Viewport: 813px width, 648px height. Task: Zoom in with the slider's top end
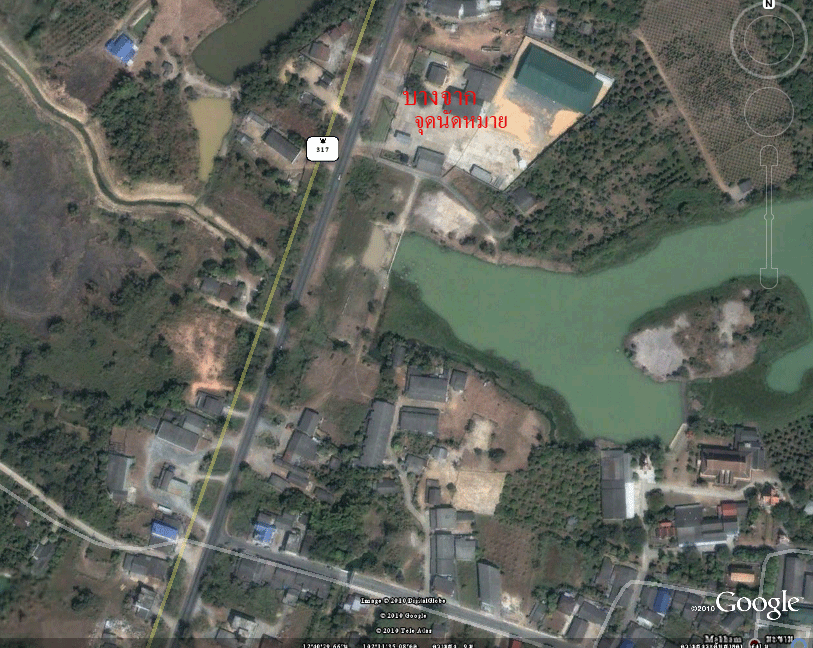click(x=769, y=154)
